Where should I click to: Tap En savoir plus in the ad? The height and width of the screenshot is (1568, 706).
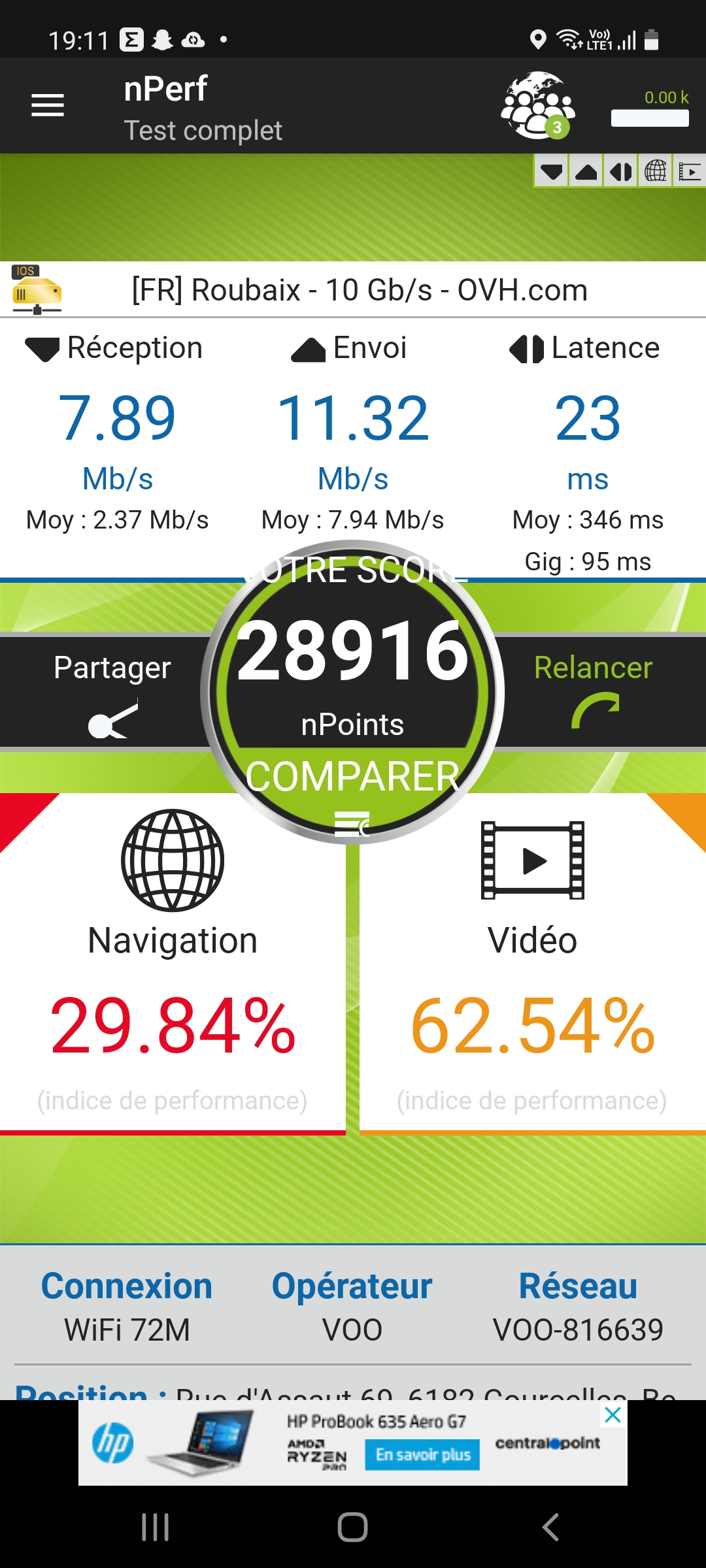pyautogui.click(x=422, y=1454)
